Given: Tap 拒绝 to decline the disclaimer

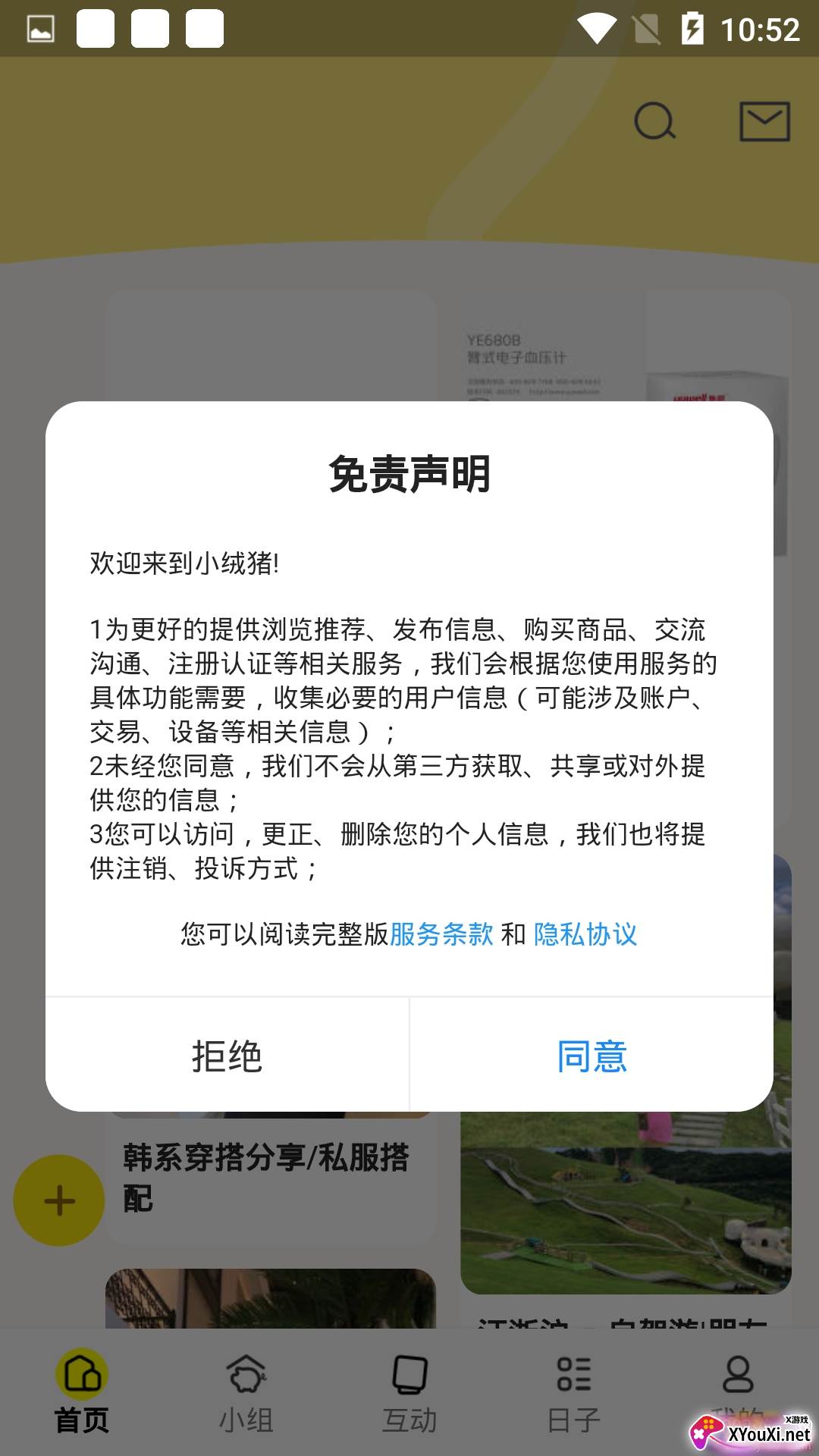Looking at the screenshot, I should (227, 1056).
